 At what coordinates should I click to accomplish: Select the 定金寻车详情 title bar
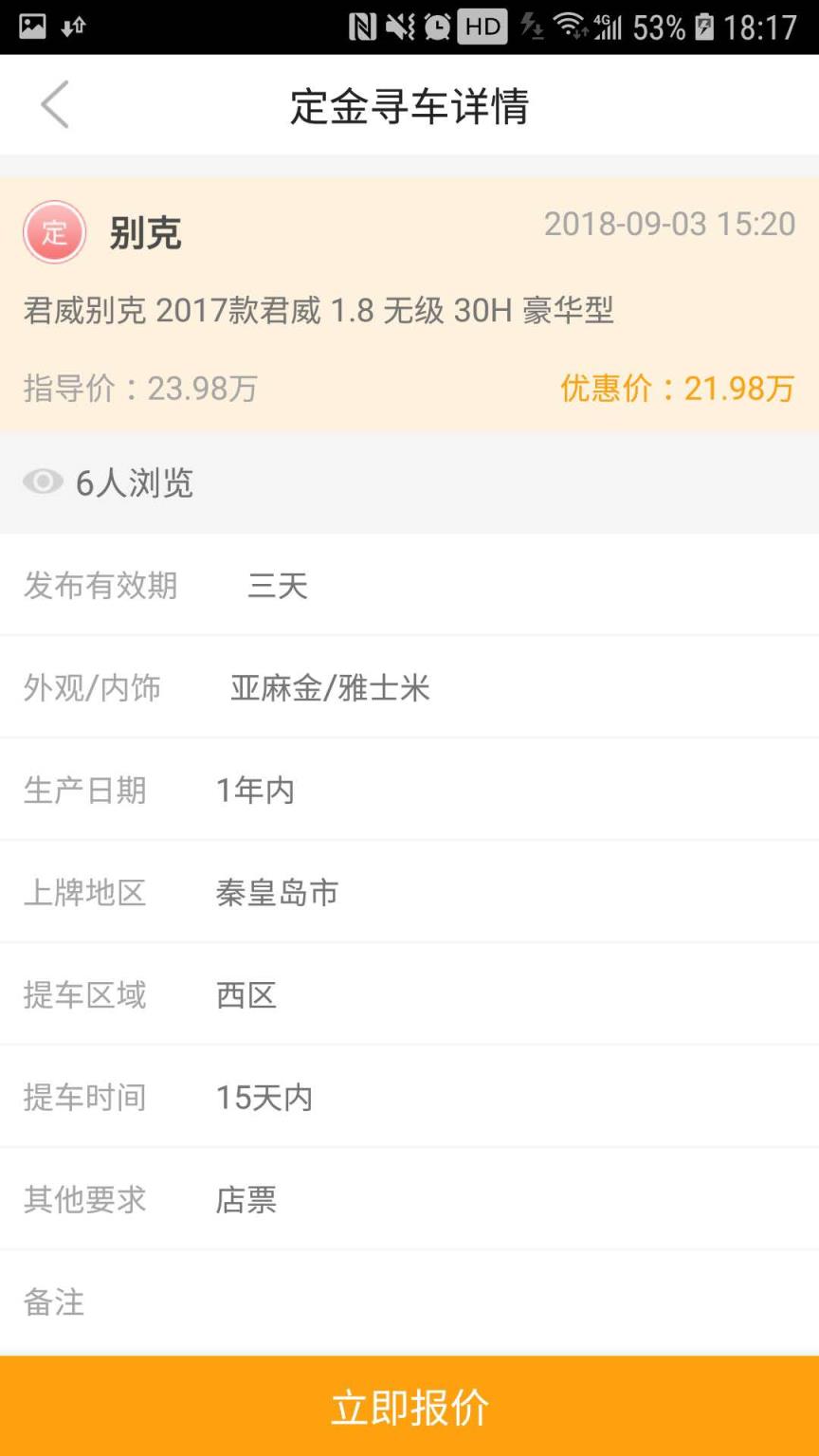tap(409, 106)
